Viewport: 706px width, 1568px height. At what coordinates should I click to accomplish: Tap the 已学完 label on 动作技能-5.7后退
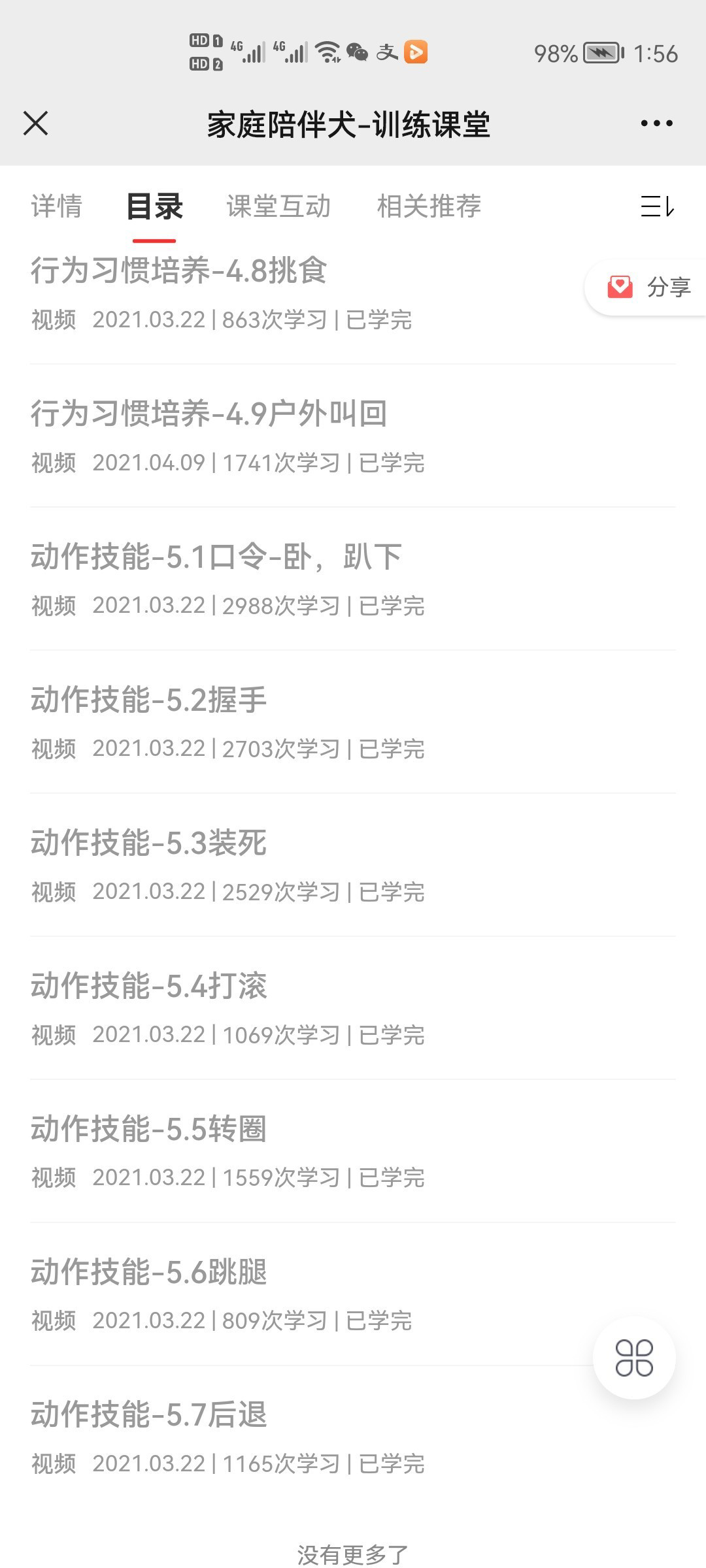pos(392,1465)
